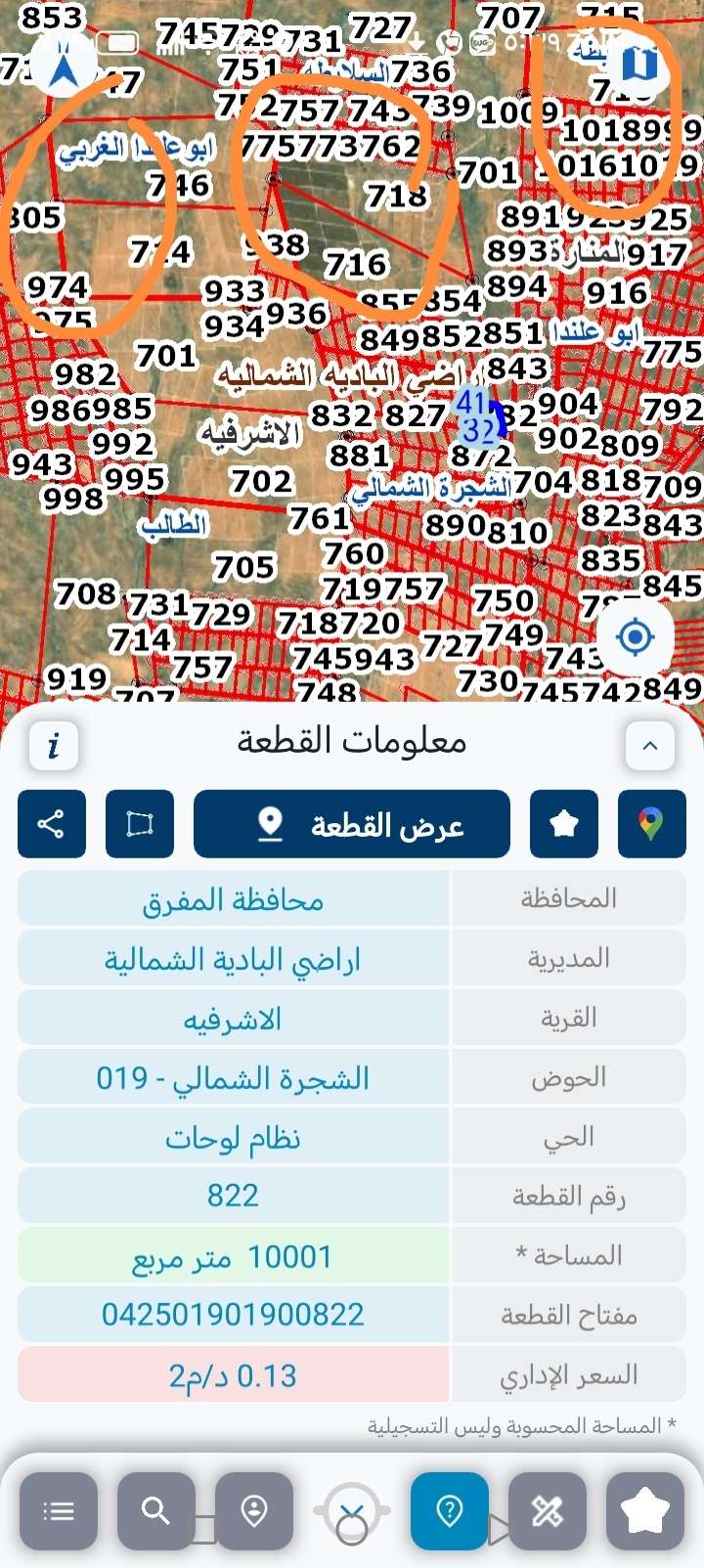Open saved favorites from bottom toolbar
The height and width of the screenshot is (1568, 704).
[x=645, y=1511]
